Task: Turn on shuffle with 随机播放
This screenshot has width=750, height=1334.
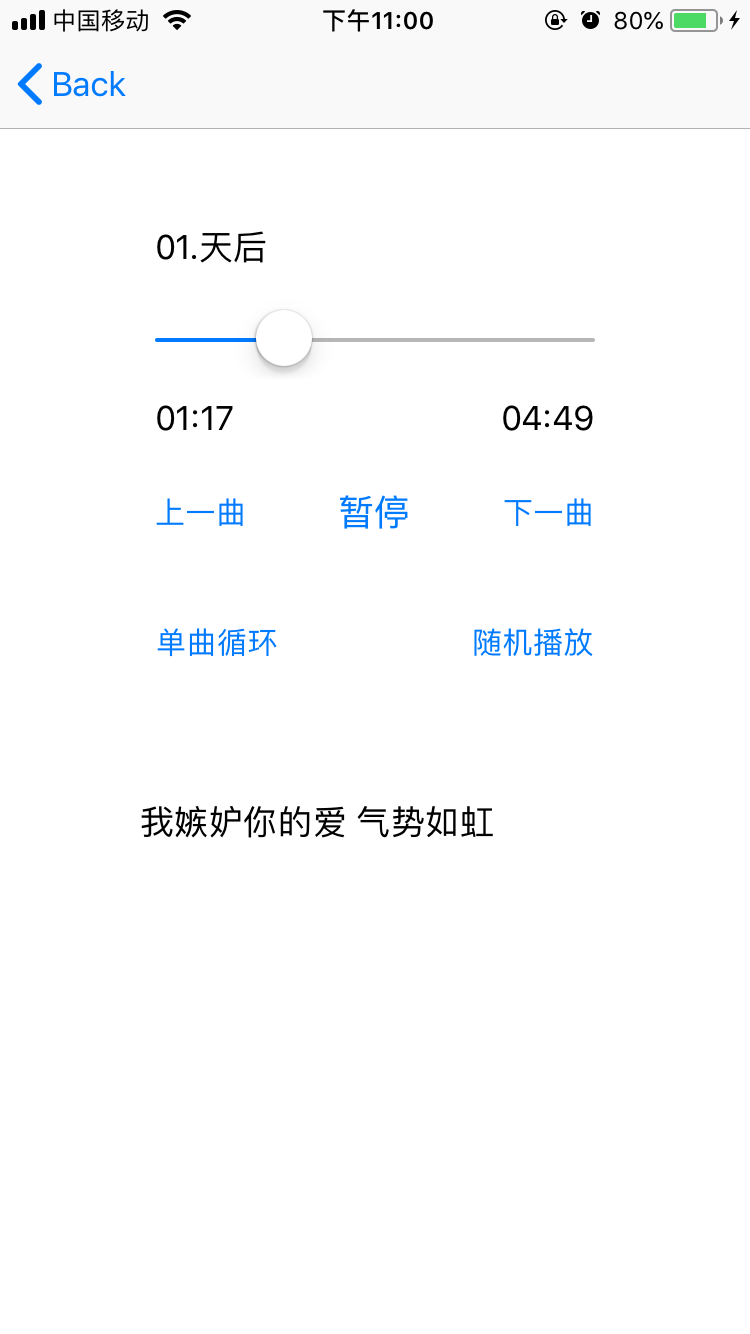Action: (x=533, y=642)
